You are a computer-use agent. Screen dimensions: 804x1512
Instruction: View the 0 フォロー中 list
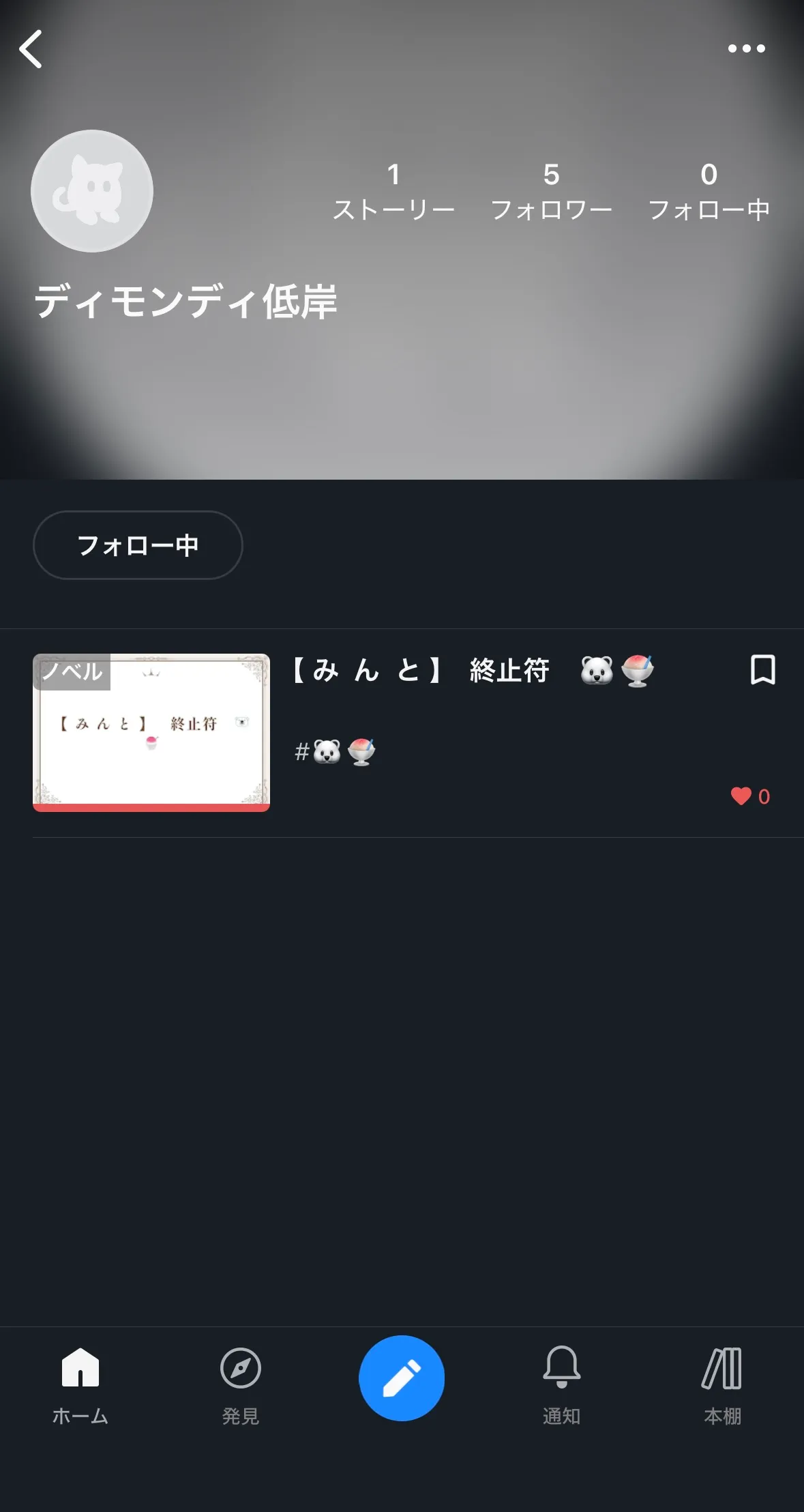[x=709, y=192]
